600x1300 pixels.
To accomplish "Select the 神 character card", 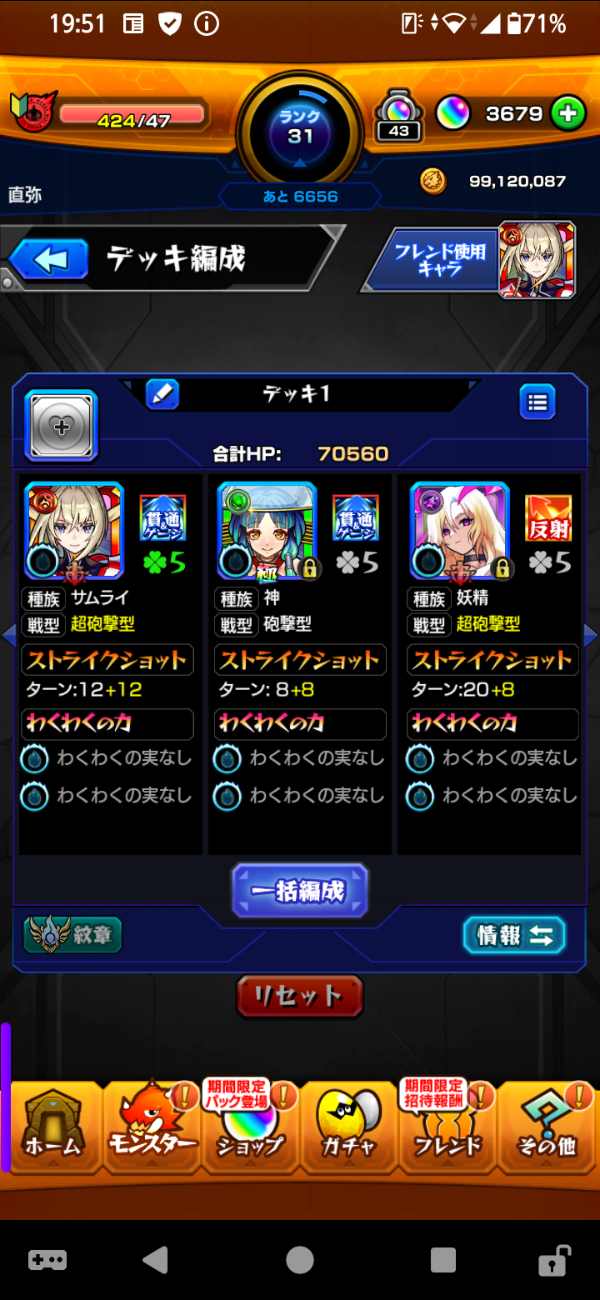I will pos(267,530).
